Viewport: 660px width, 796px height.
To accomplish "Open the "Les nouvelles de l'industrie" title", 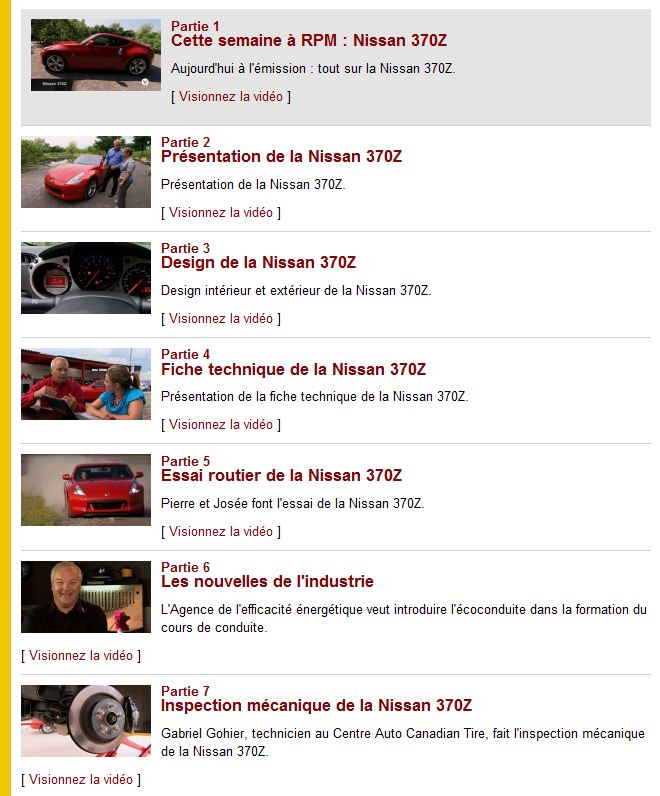I will pyautogui.click(x=267, y=582).
